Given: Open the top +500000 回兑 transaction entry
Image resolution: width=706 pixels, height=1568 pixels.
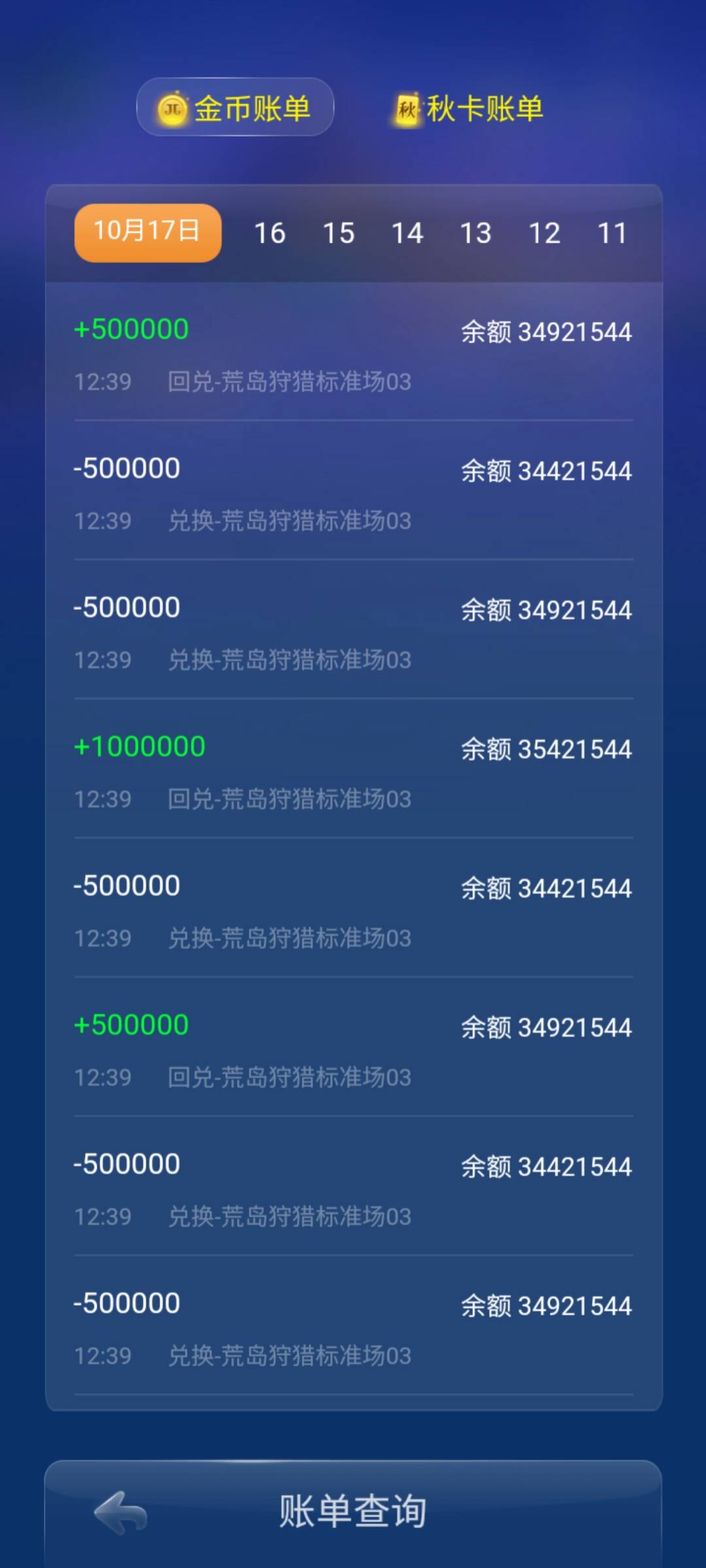Looking at the screenshot, I should coord(353,353).
